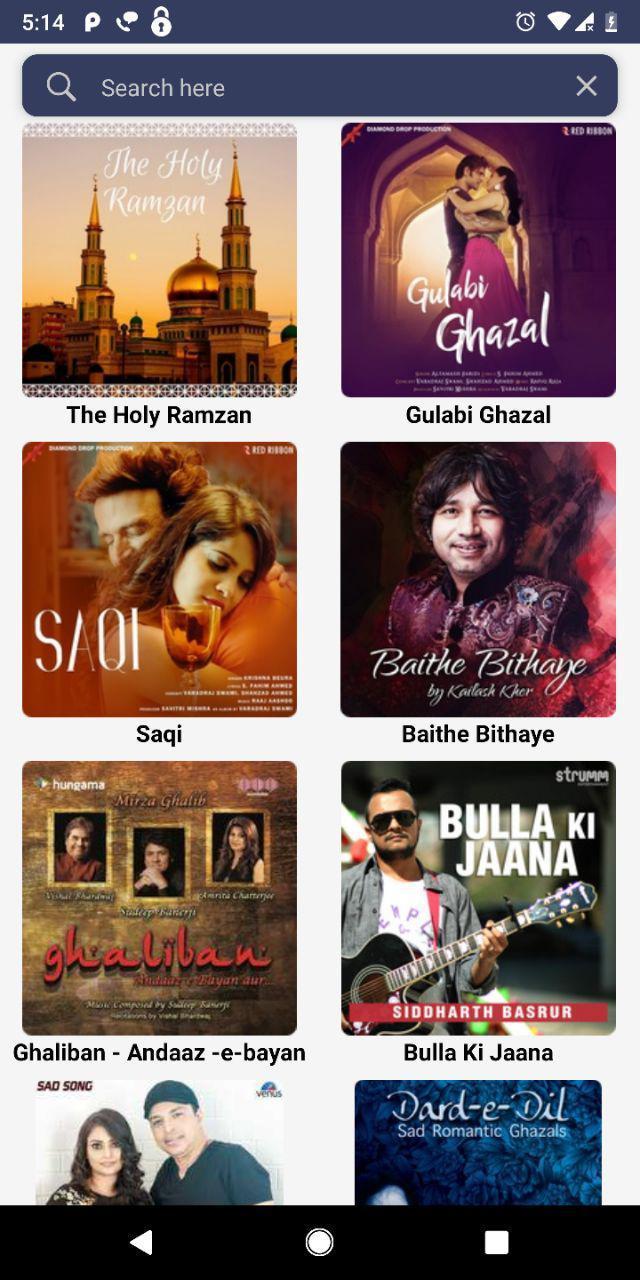Image resolution: width=640 pixels, height=1280 pixels.
Task: Open the Dard-e-Dil Sad Romantic Ghazals album
Action: pos(478,1142)
